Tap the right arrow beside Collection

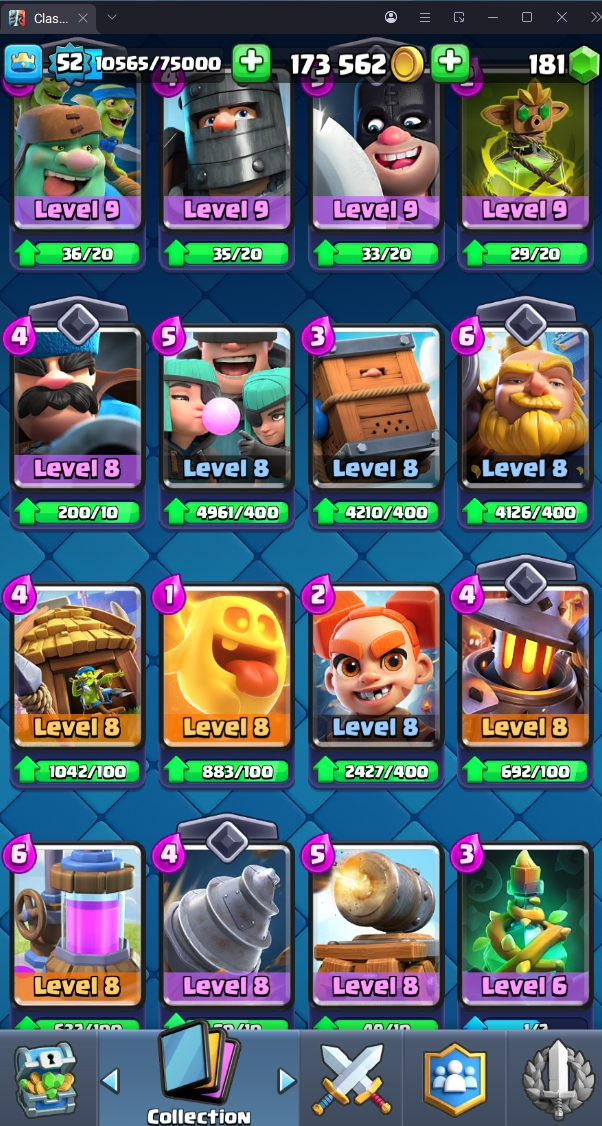pos(287,1080)
